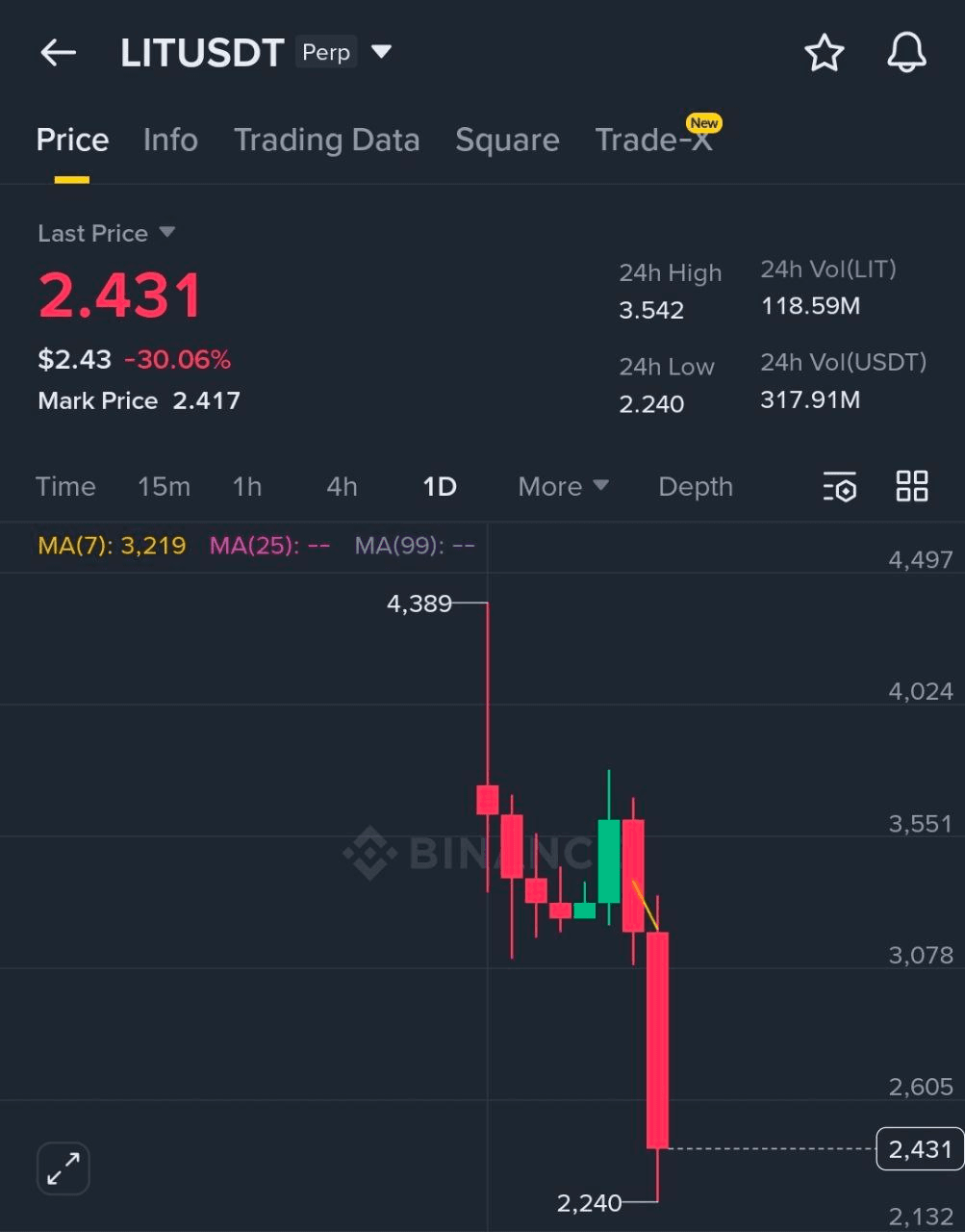The image size is (965, 1232).
Task: Switch the chart to 4h candles
Action: (342, 487)
